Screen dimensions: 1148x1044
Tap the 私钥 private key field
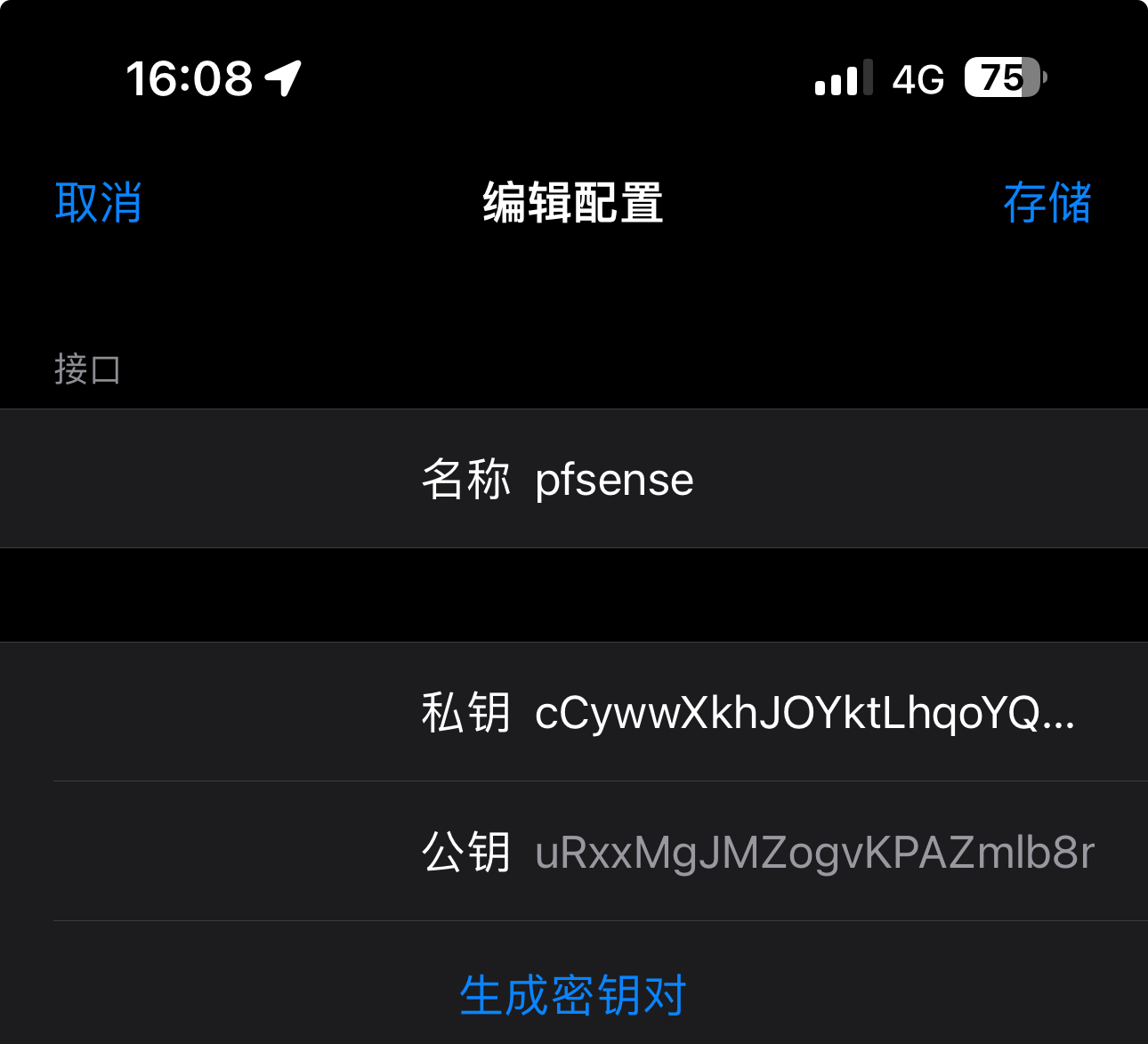804,713
